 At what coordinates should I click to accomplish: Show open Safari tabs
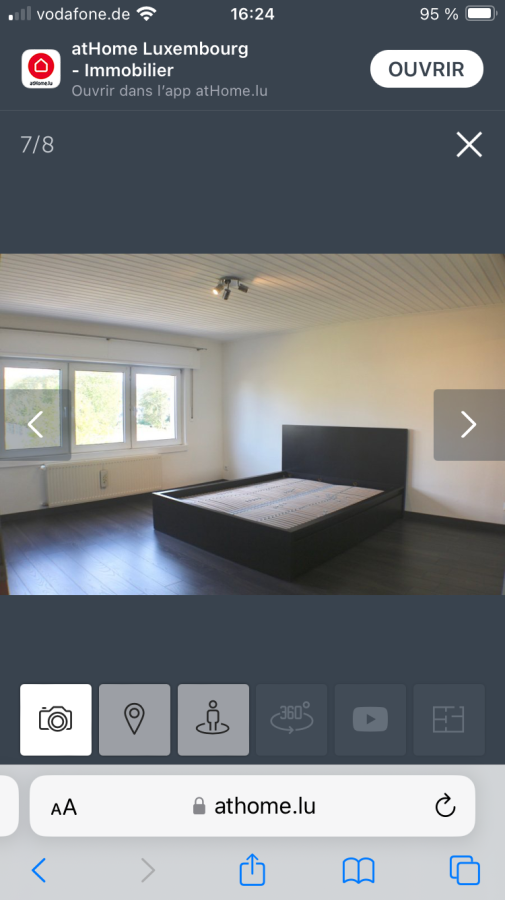(464, 870)
